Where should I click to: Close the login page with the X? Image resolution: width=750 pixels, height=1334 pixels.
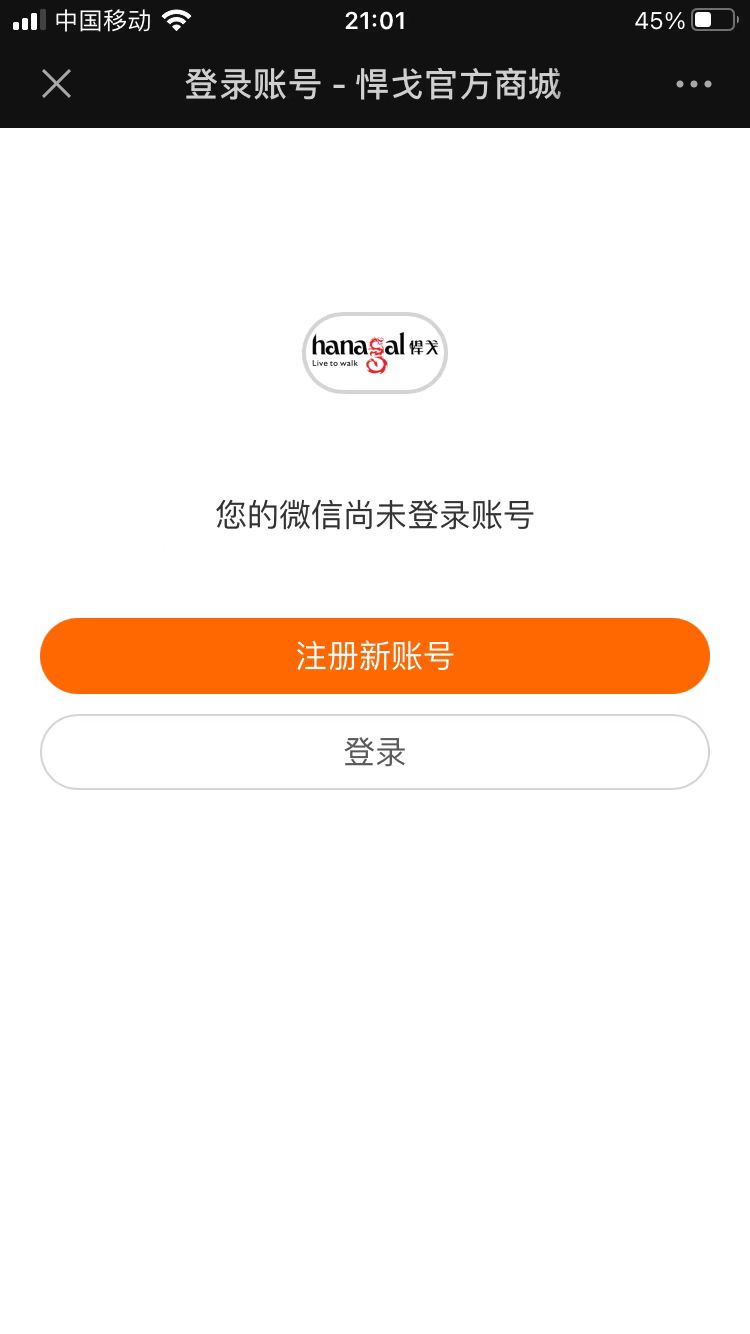pos(56,84)
